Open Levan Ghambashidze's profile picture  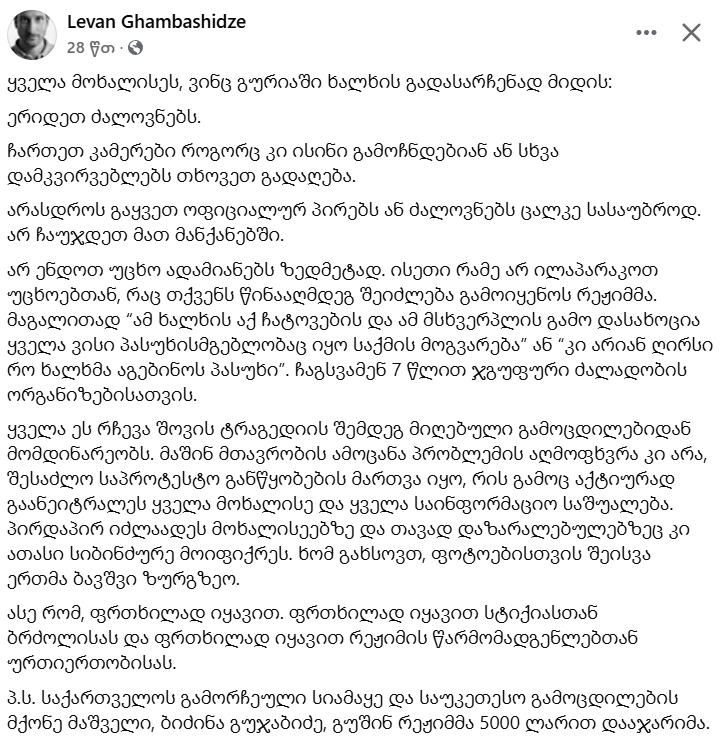32,33
